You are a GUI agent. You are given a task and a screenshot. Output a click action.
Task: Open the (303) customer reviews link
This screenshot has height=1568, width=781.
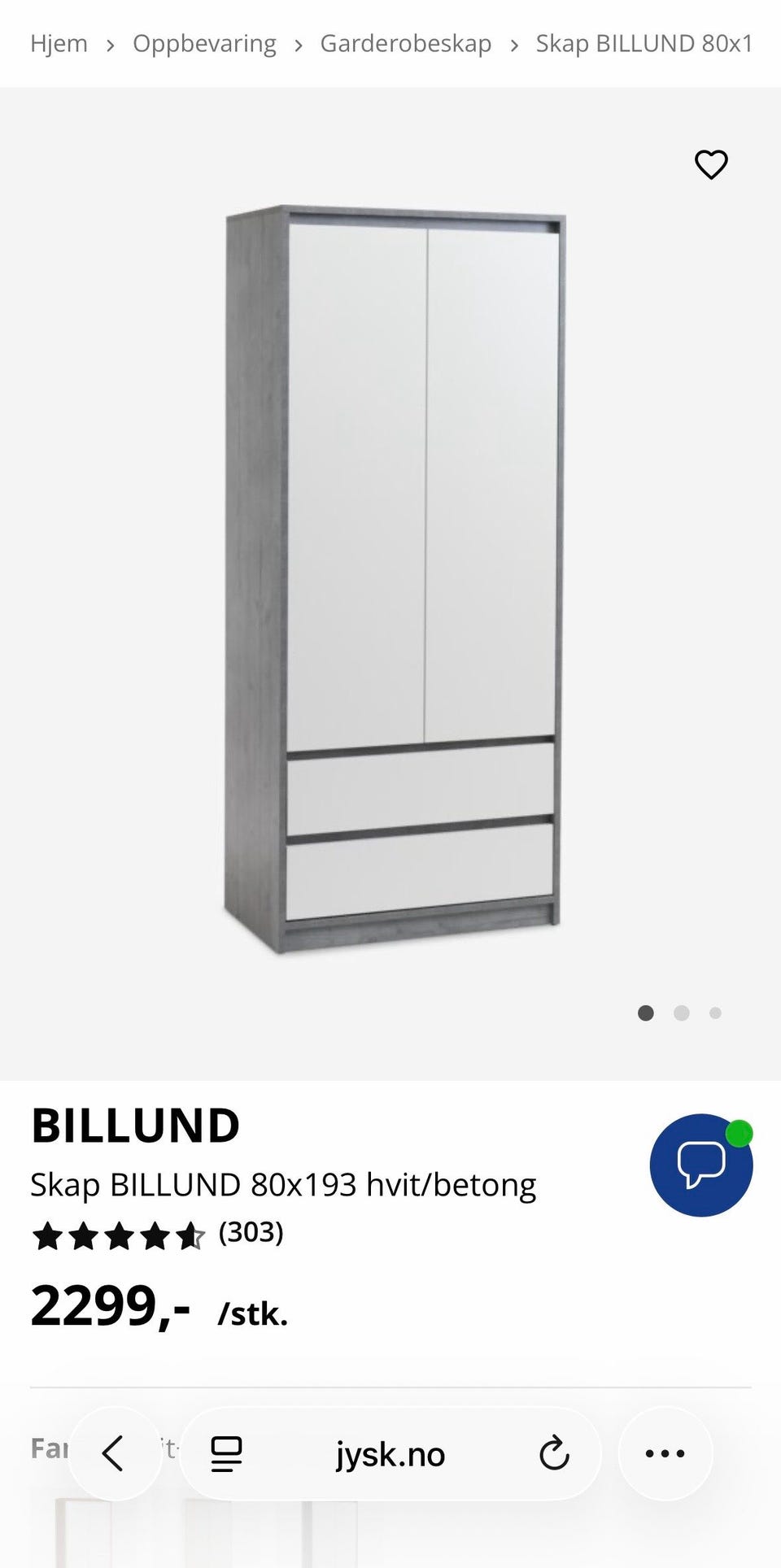250,1234
